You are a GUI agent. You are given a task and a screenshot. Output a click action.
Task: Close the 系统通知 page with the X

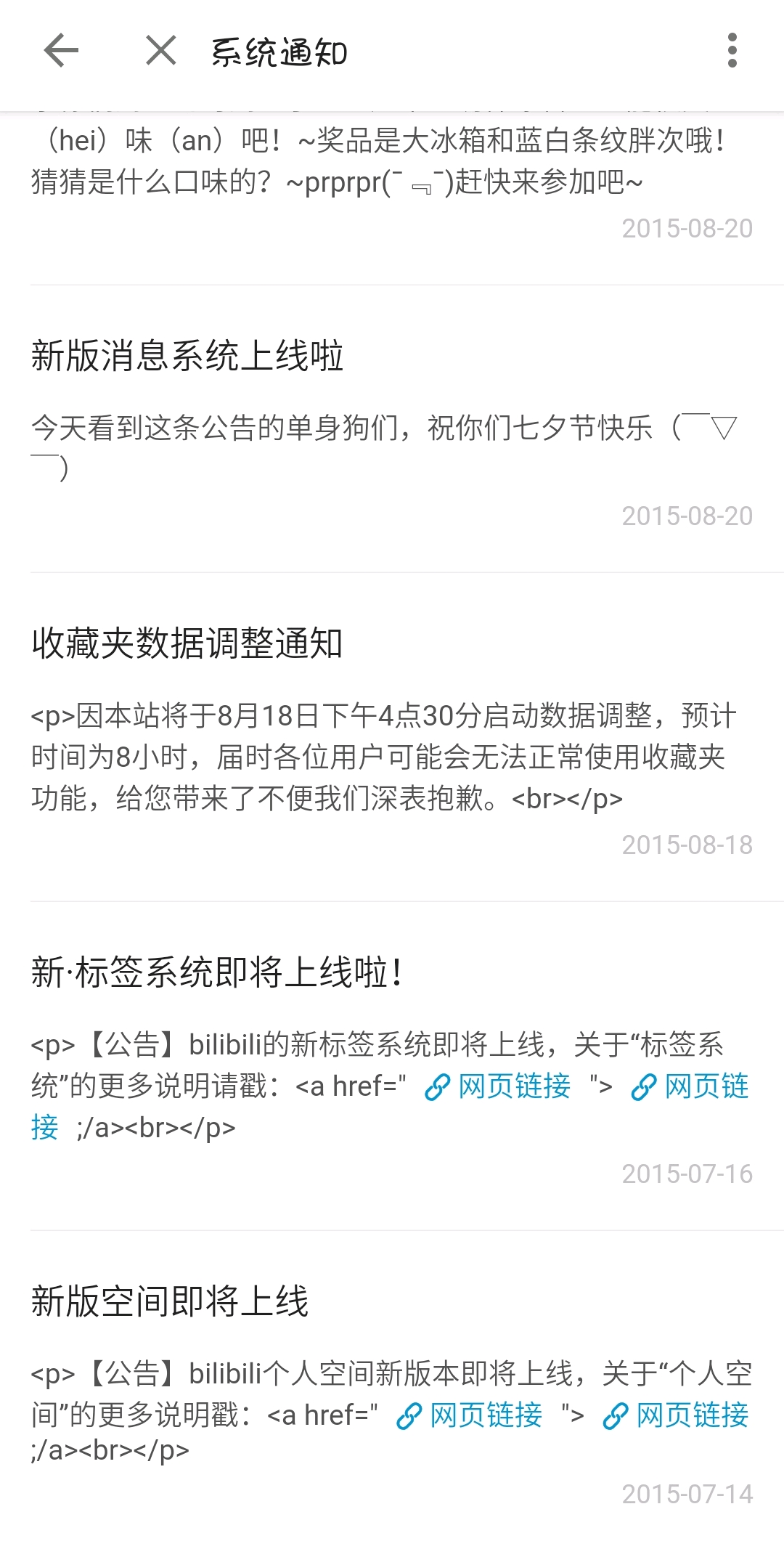point(160,51)
